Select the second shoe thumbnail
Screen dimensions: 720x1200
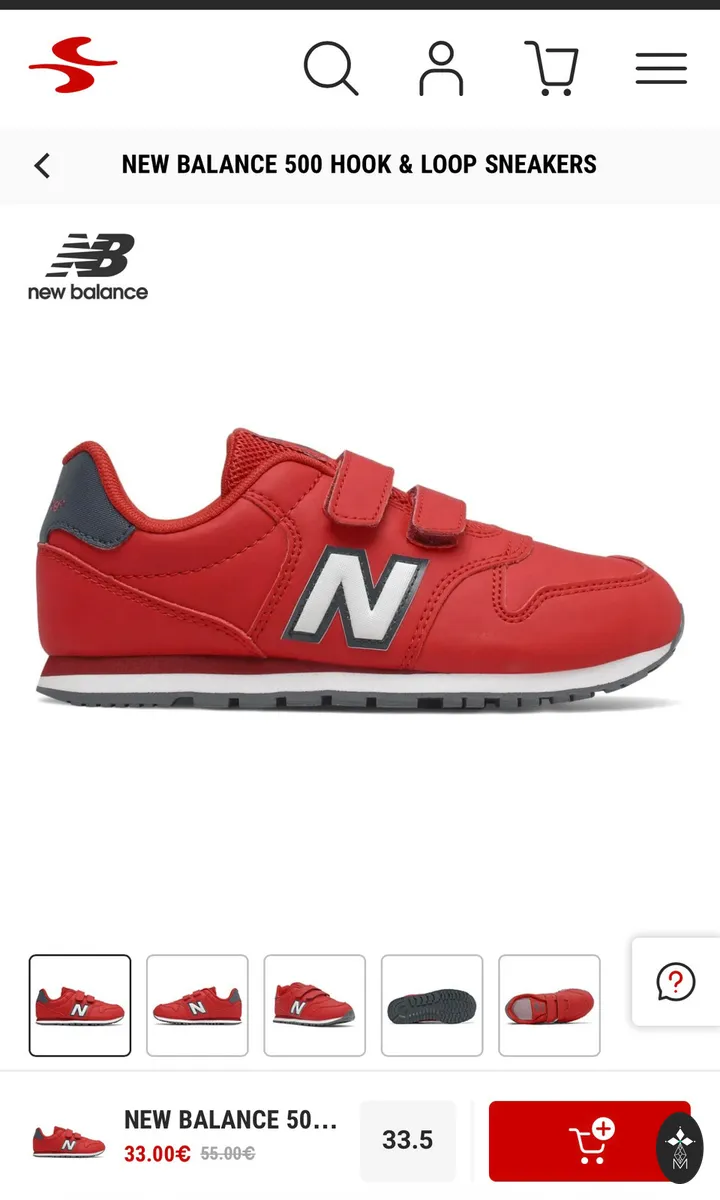coord(197,1005)
